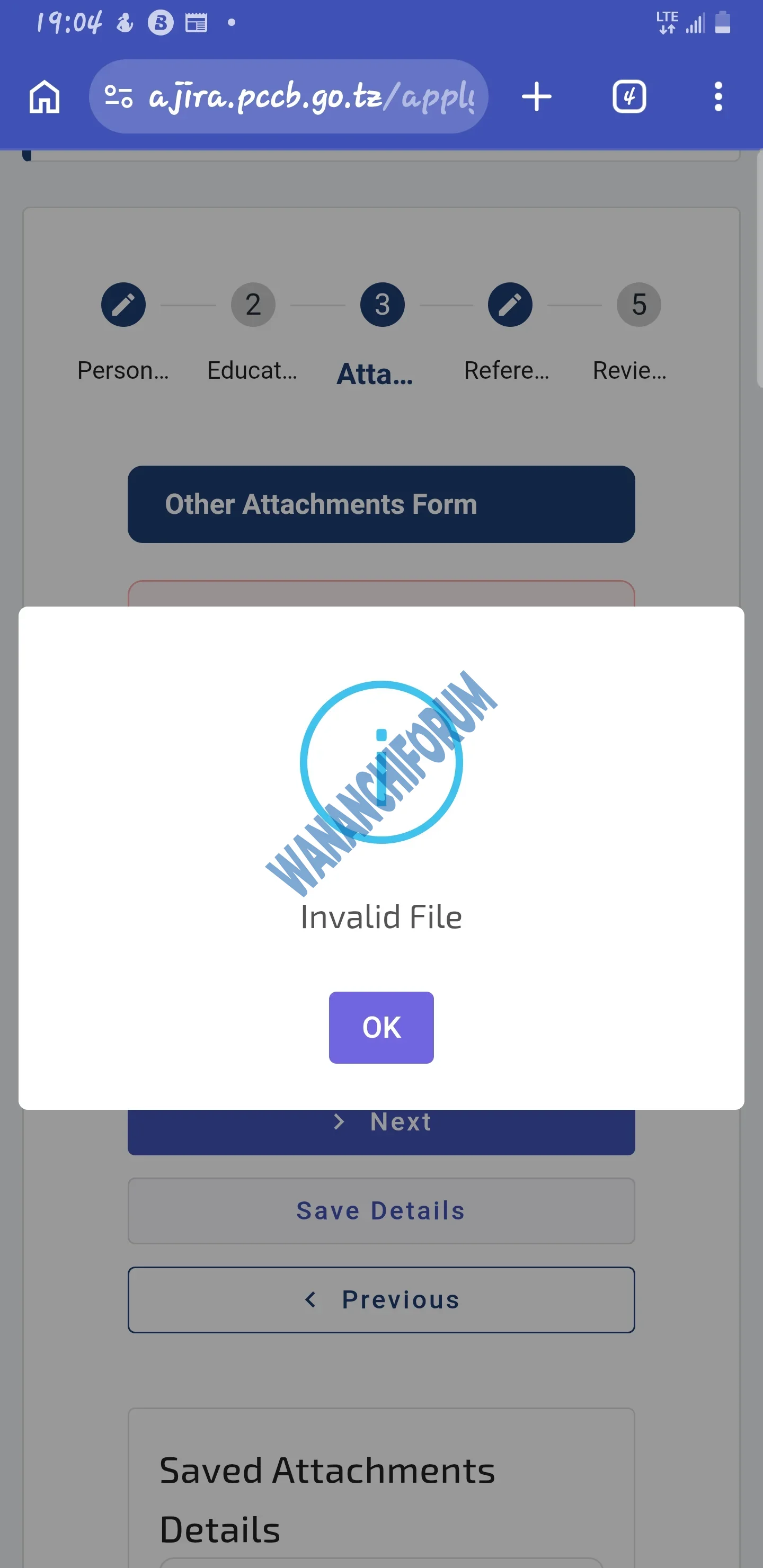The image size is (763, 1568).
Task: Dismiss the Invalid File dialog with OK
Action: coord(381,1027)
